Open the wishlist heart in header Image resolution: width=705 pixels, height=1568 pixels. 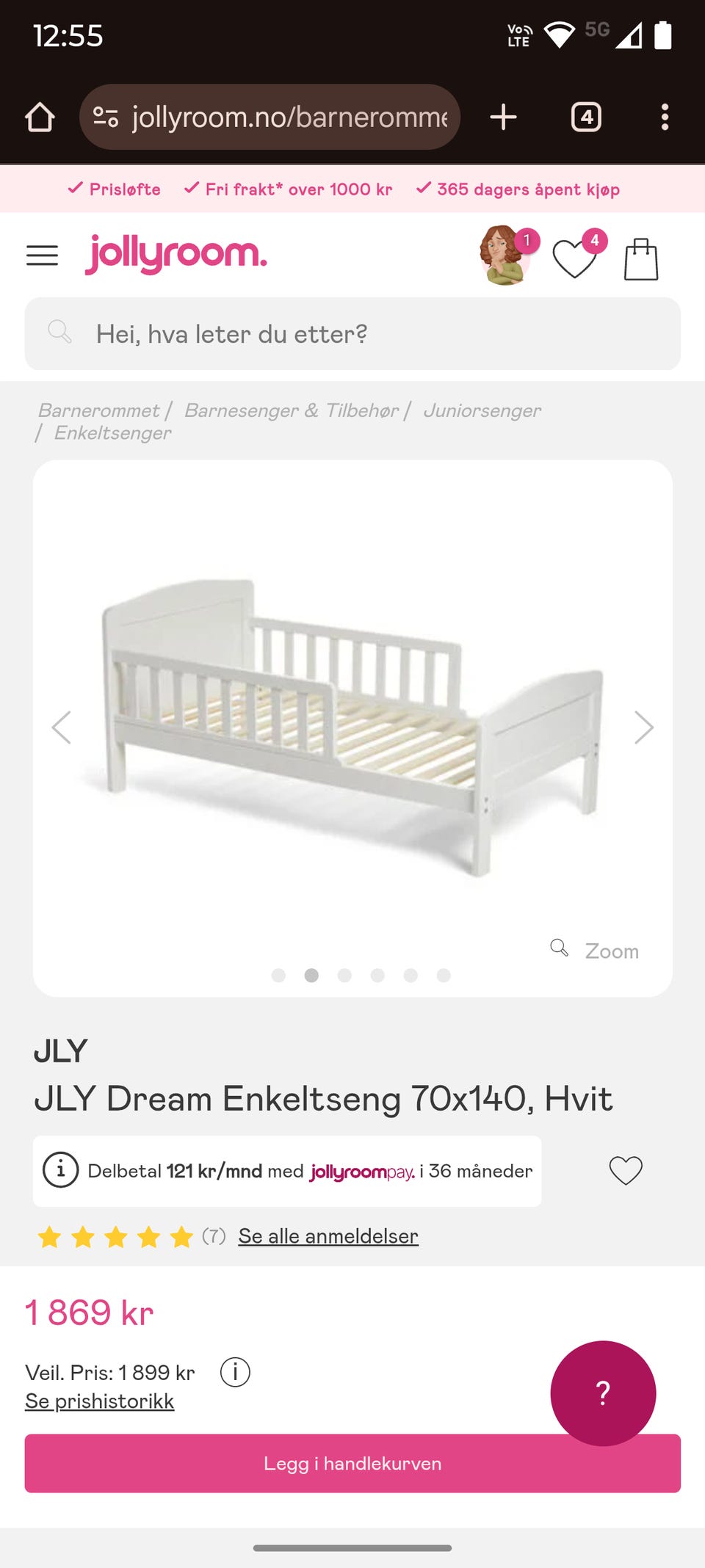(x=574, y=259)
